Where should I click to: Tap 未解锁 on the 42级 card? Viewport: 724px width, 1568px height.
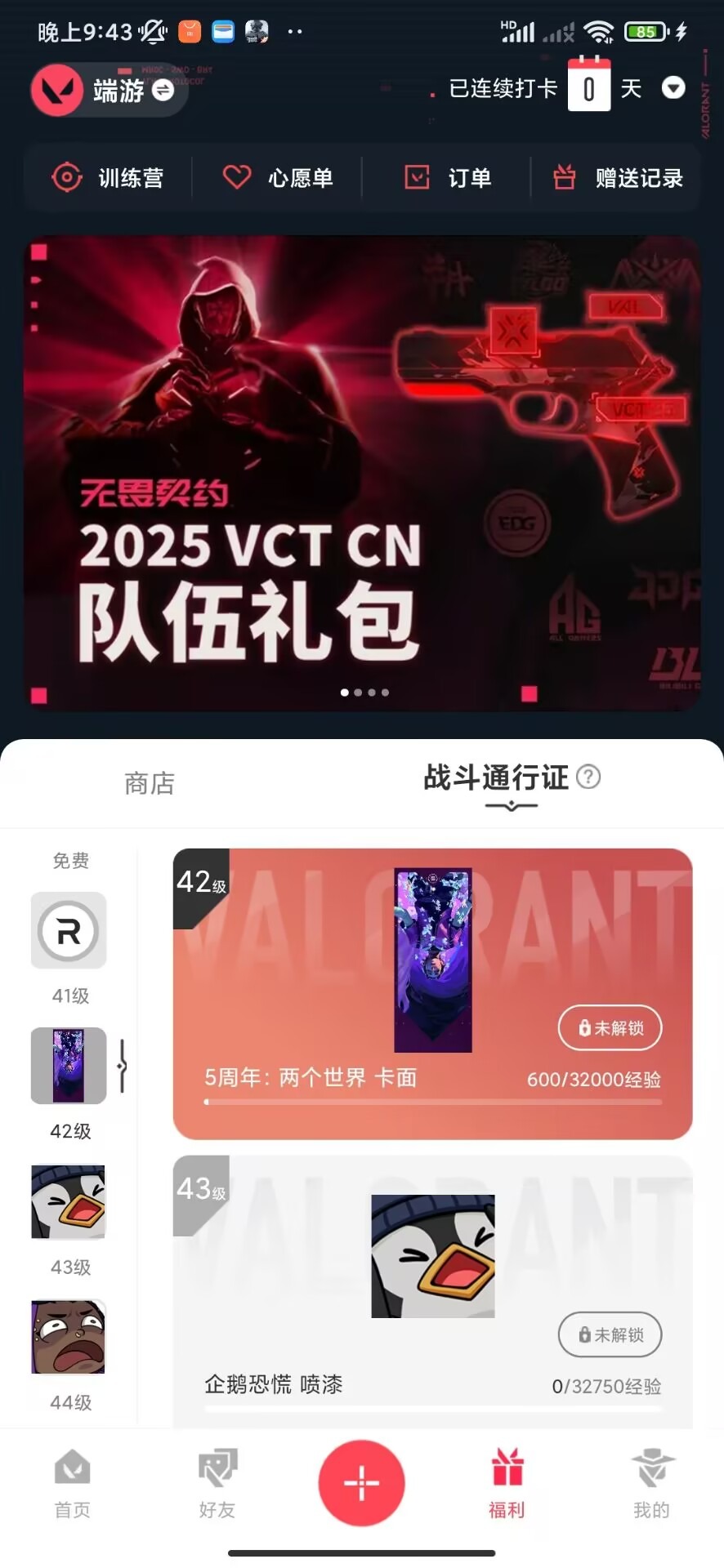(610, 1027)
